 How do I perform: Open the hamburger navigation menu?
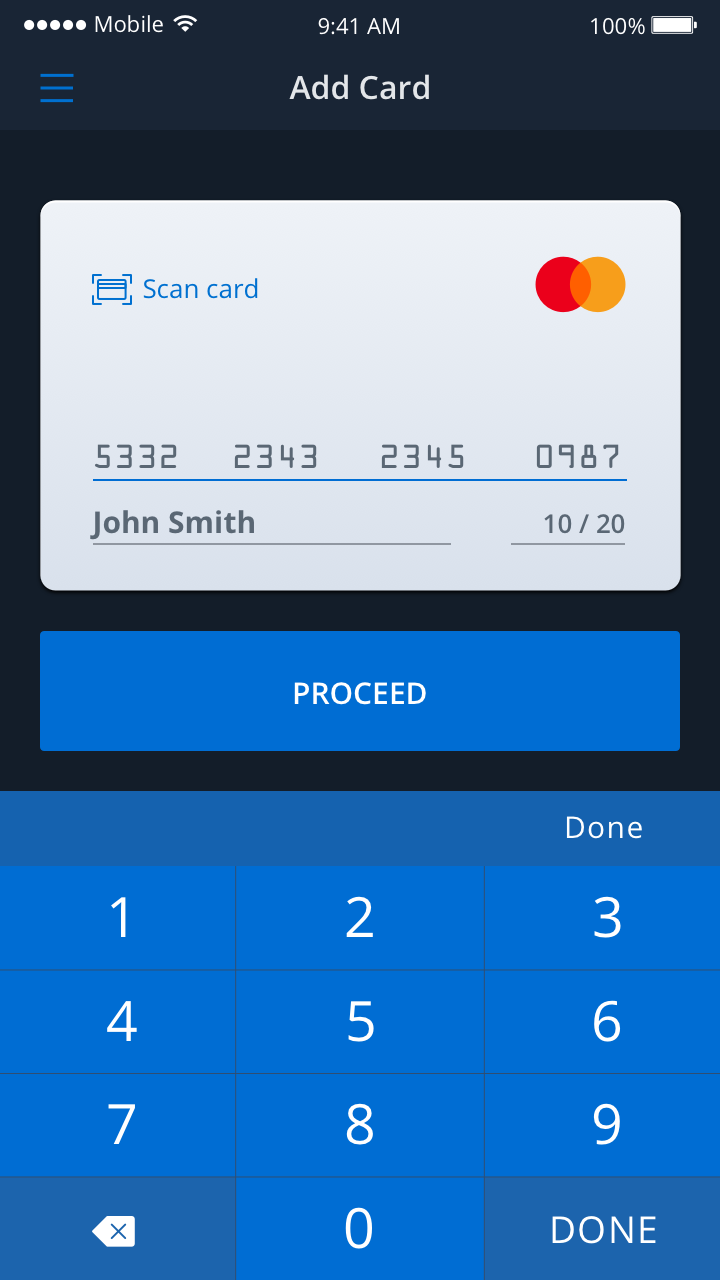pyautogui.click(x=56, y=88)
